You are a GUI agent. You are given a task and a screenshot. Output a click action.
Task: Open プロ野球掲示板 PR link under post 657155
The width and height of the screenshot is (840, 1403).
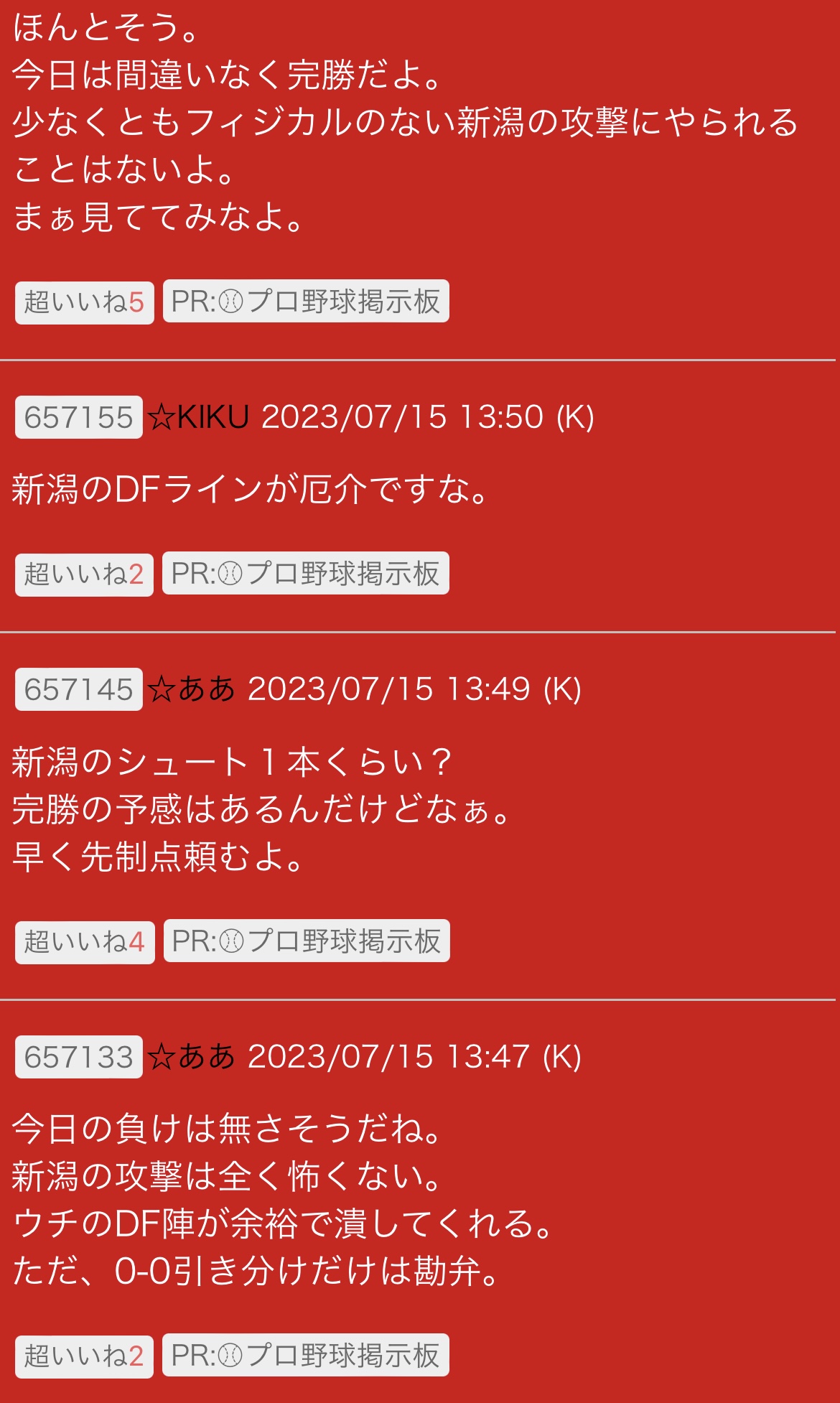(306, 573)
